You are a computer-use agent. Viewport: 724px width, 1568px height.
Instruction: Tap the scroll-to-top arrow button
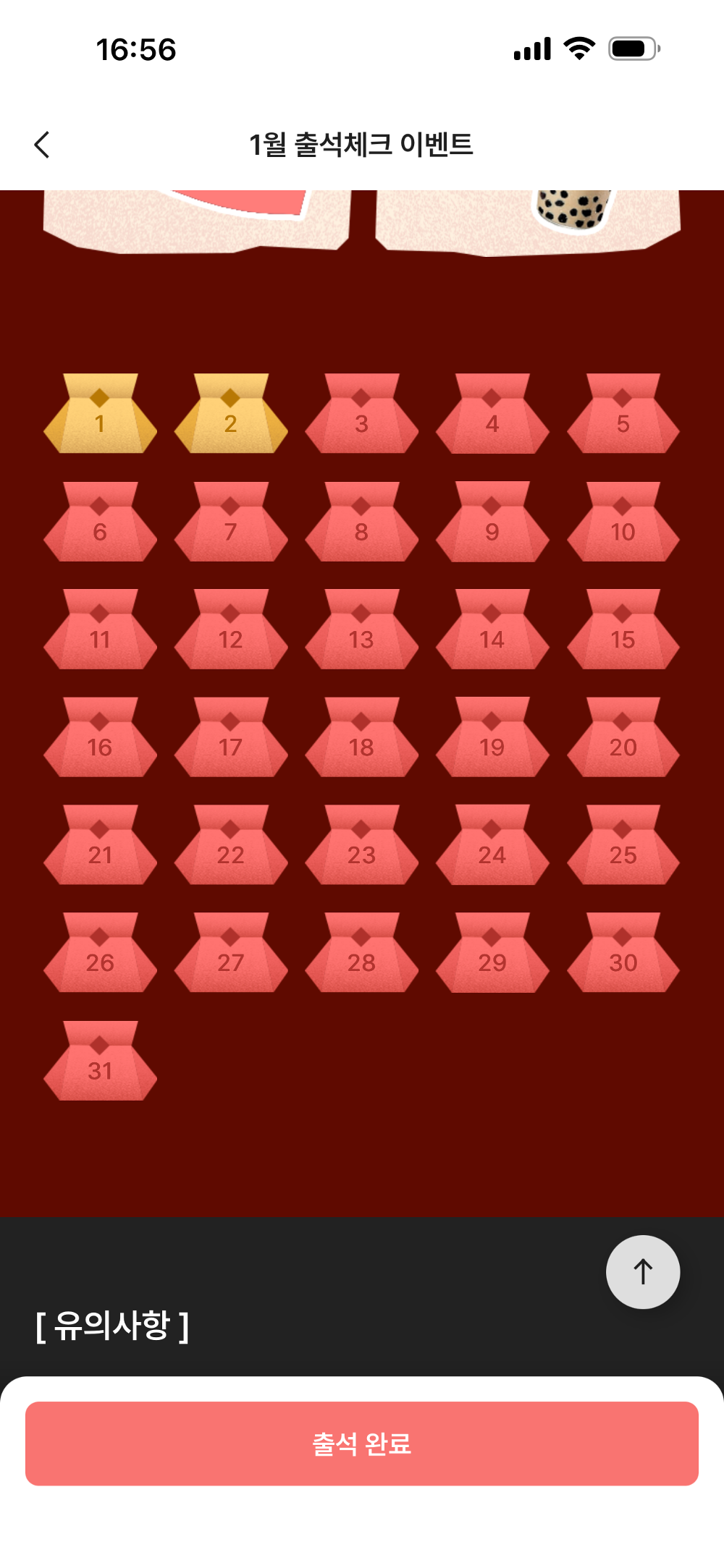pyautogui.click(x=642, y=1271)
